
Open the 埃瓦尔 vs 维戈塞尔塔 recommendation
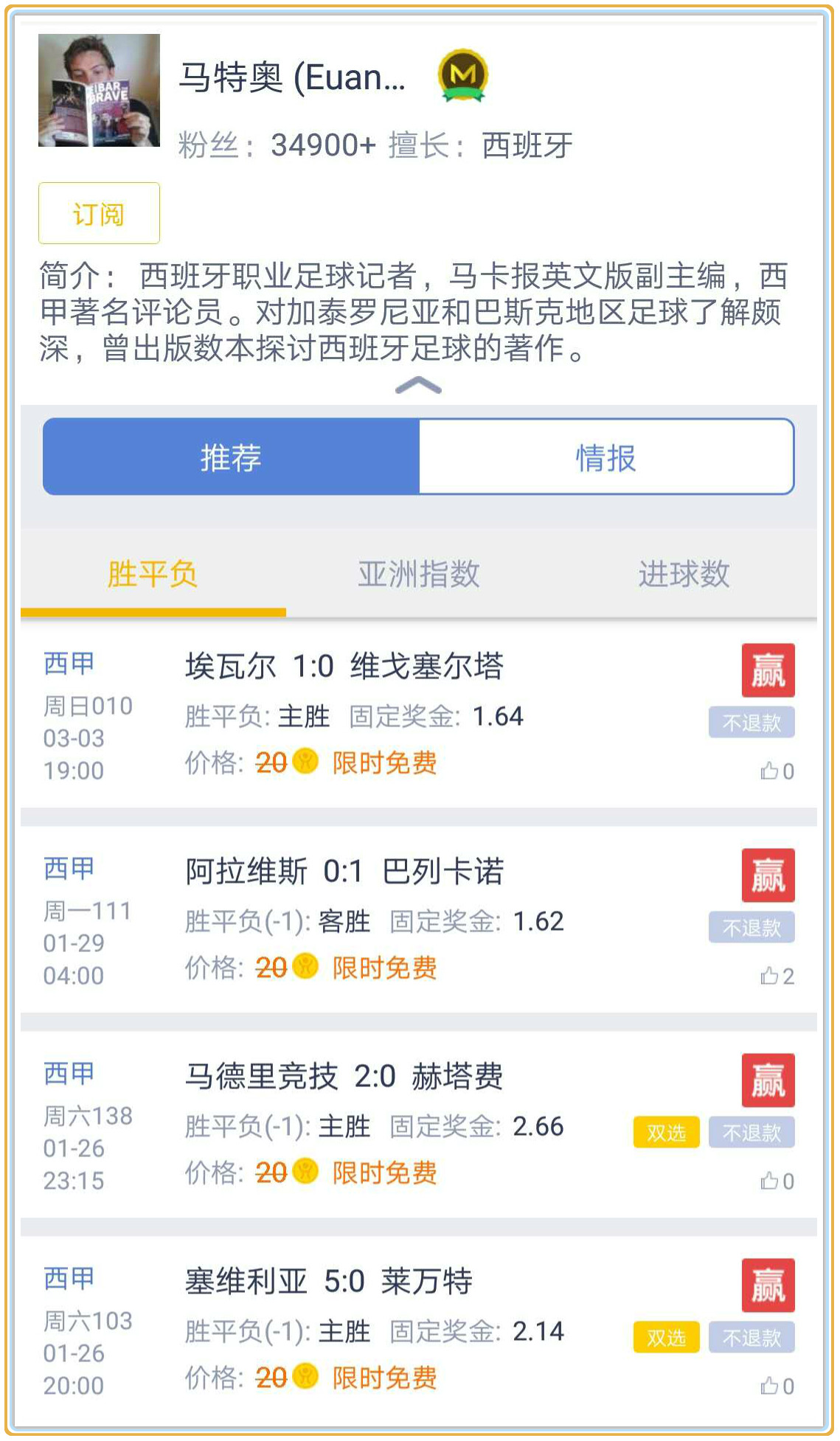(x=344, y=667)
